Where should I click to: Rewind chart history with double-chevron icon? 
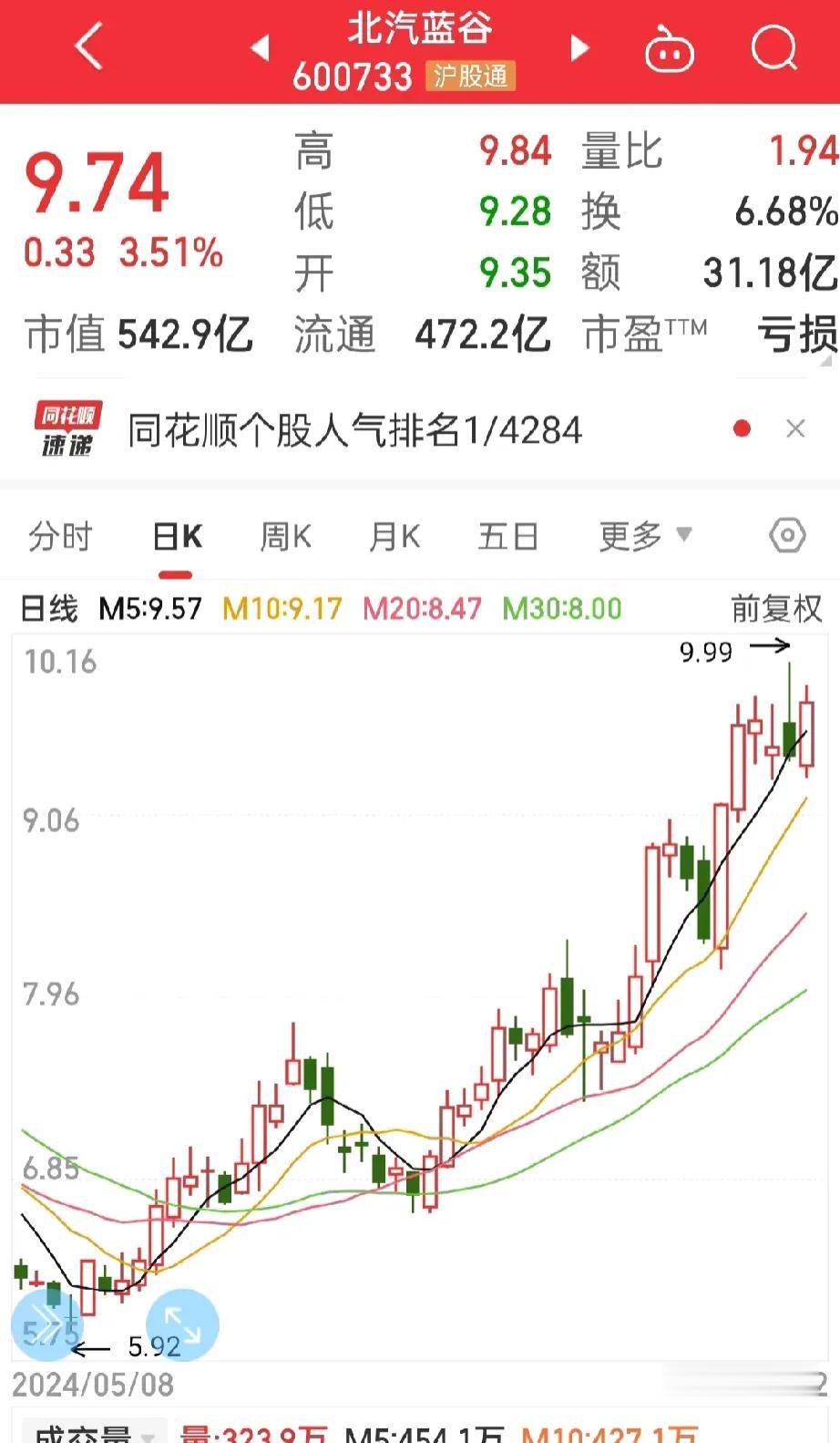[47, 1324]
